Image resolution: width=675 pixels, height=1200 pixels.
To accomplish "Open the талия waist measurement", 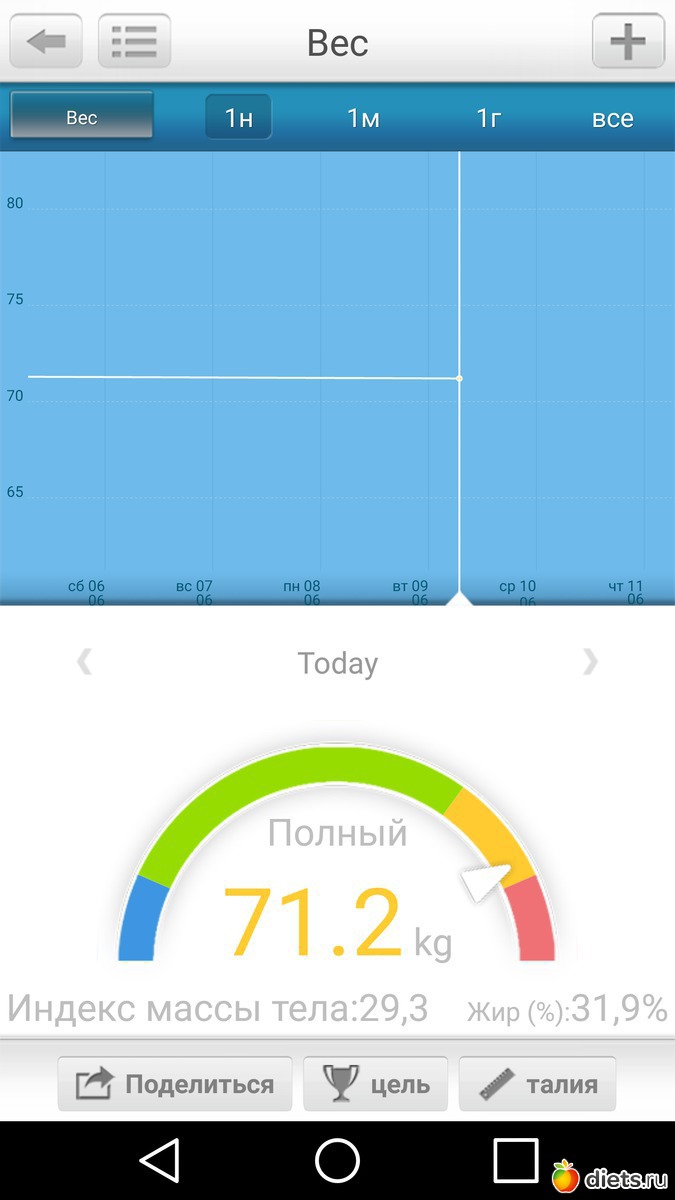I will pos(537,1084).
